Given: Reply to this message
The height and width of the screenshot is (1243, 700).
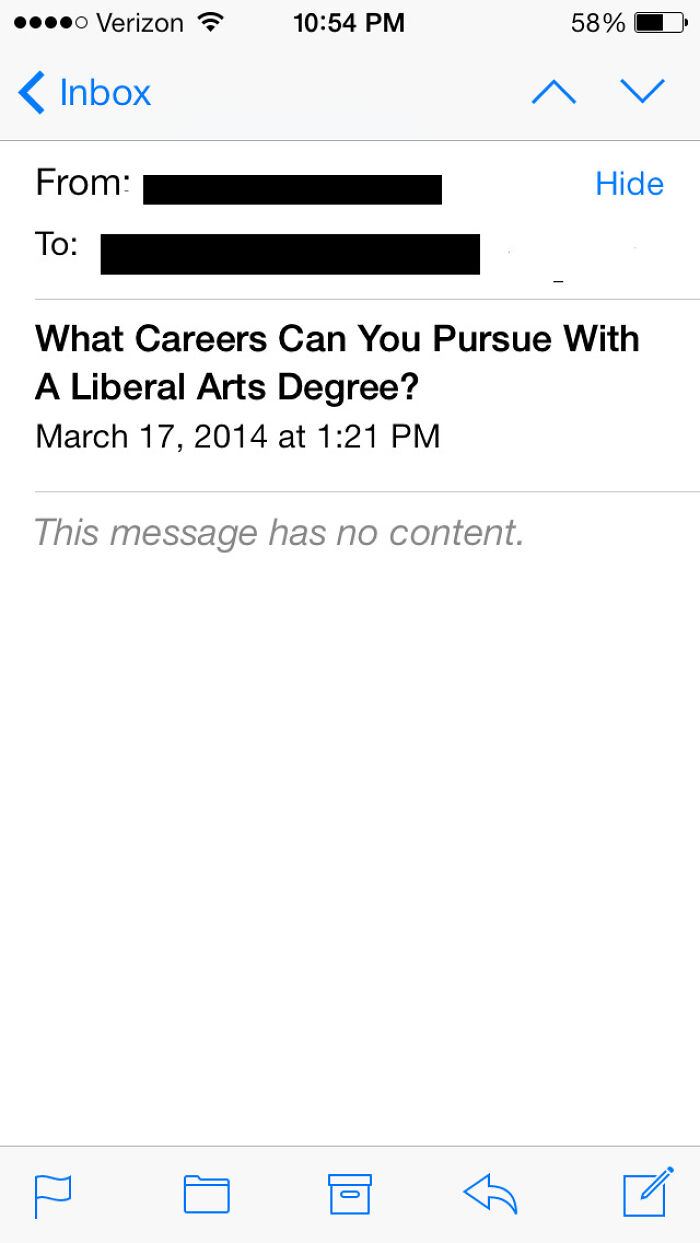Looking at the screenshot, I should click(x=491, y=1195).
